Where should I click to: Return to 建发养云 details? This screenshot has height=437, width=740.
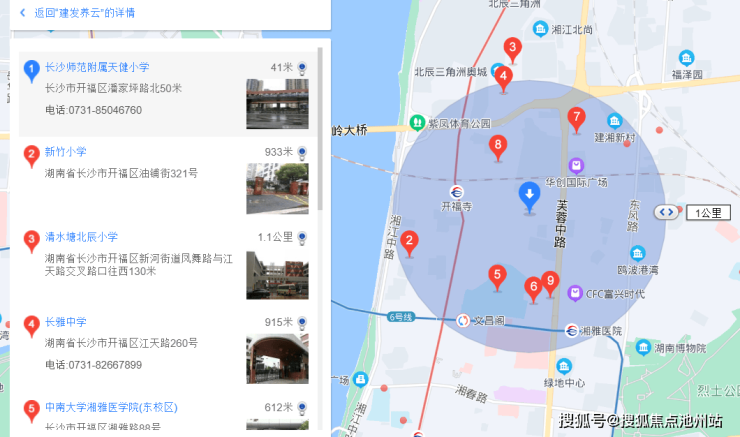84,13
